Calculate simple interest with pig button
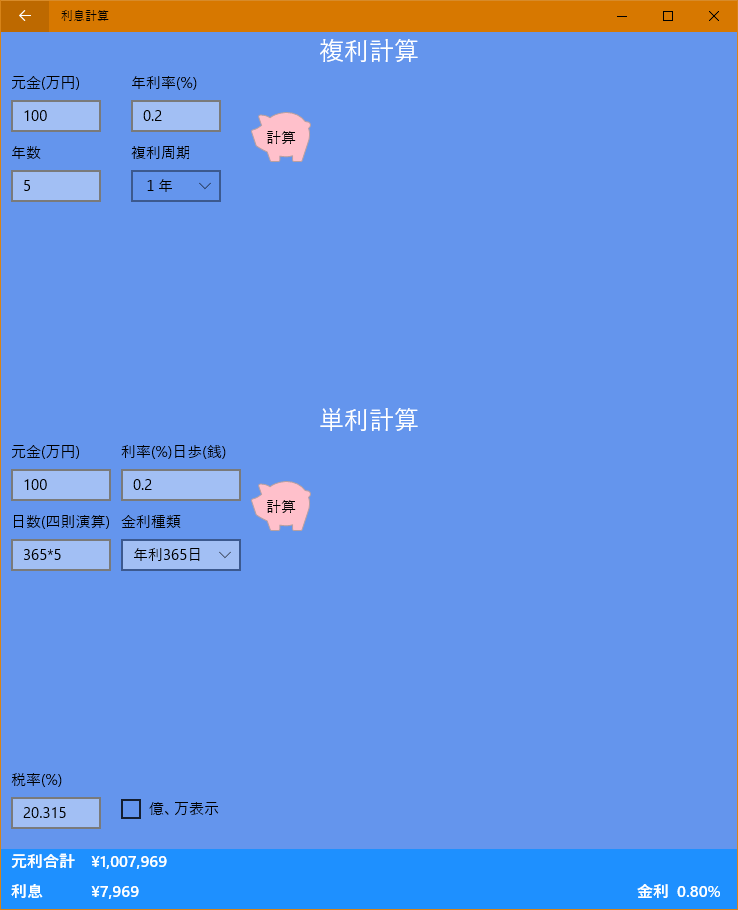The width and height of the screenshot is (738, 910). (x=281, y=506)
